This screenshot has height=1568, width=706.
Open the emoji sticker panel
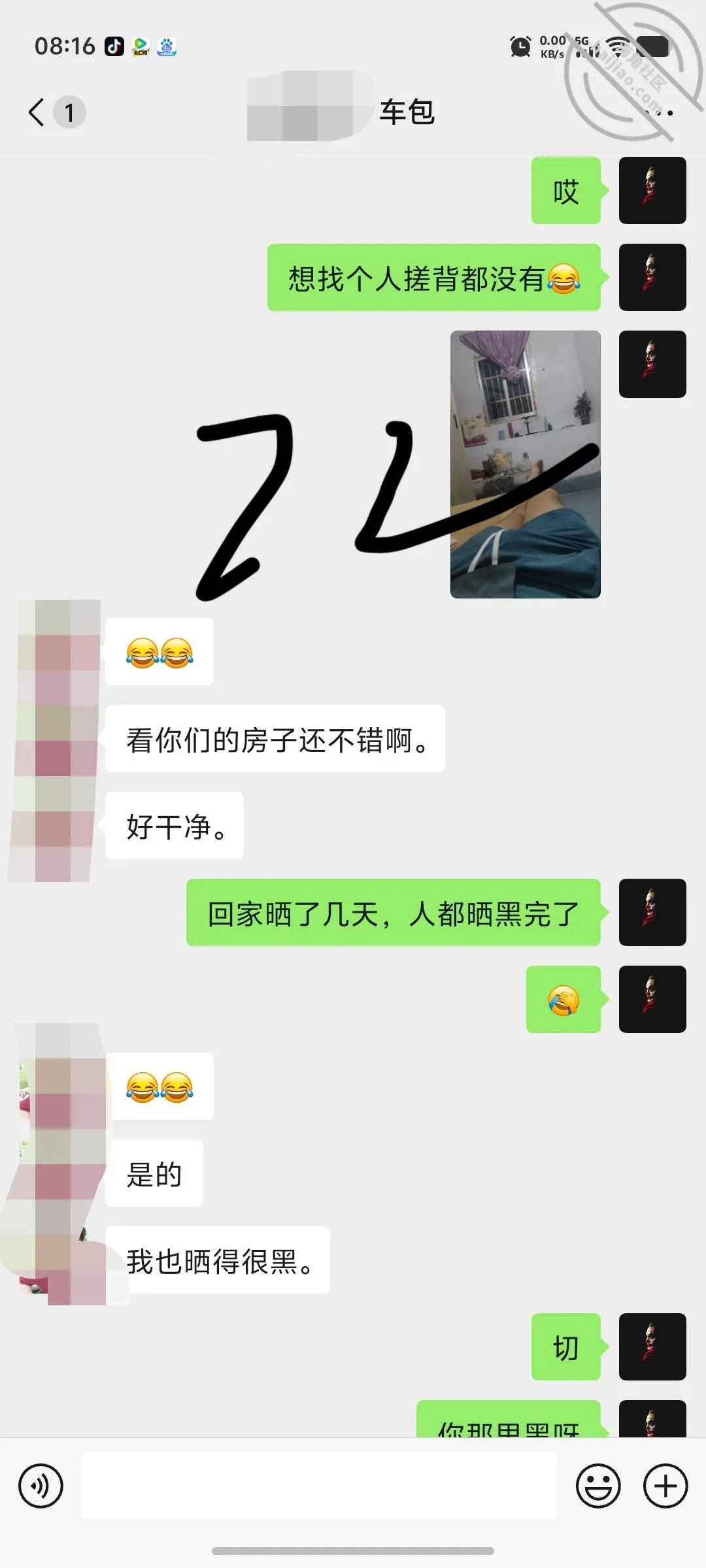click(x=597, y=1486)
